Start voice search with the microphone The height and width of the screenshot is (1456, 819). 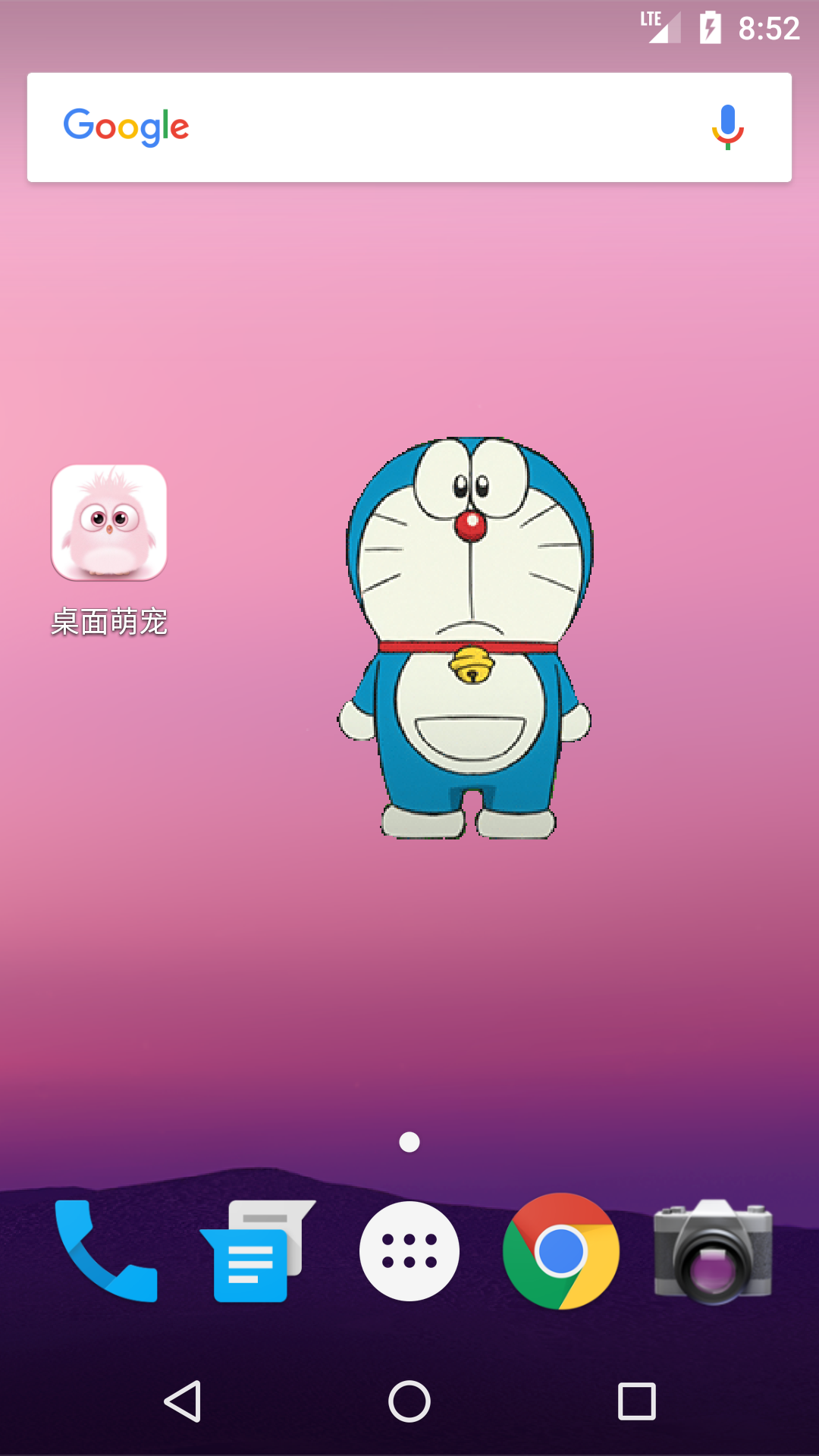(x=727, y=127)
